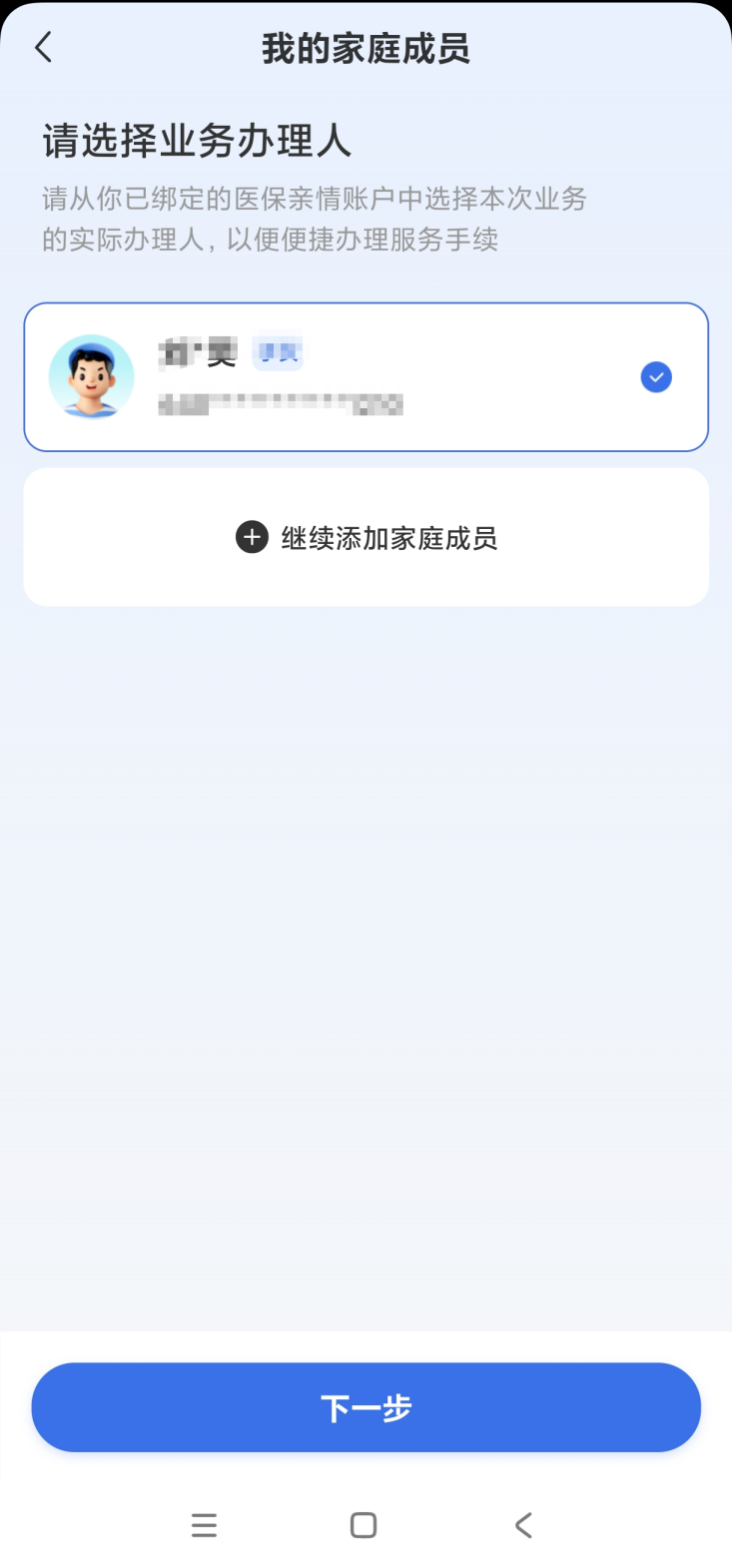
Task: Tap 继续添加家庭成员
Action: pyautogui.click(x=366, y=538)
